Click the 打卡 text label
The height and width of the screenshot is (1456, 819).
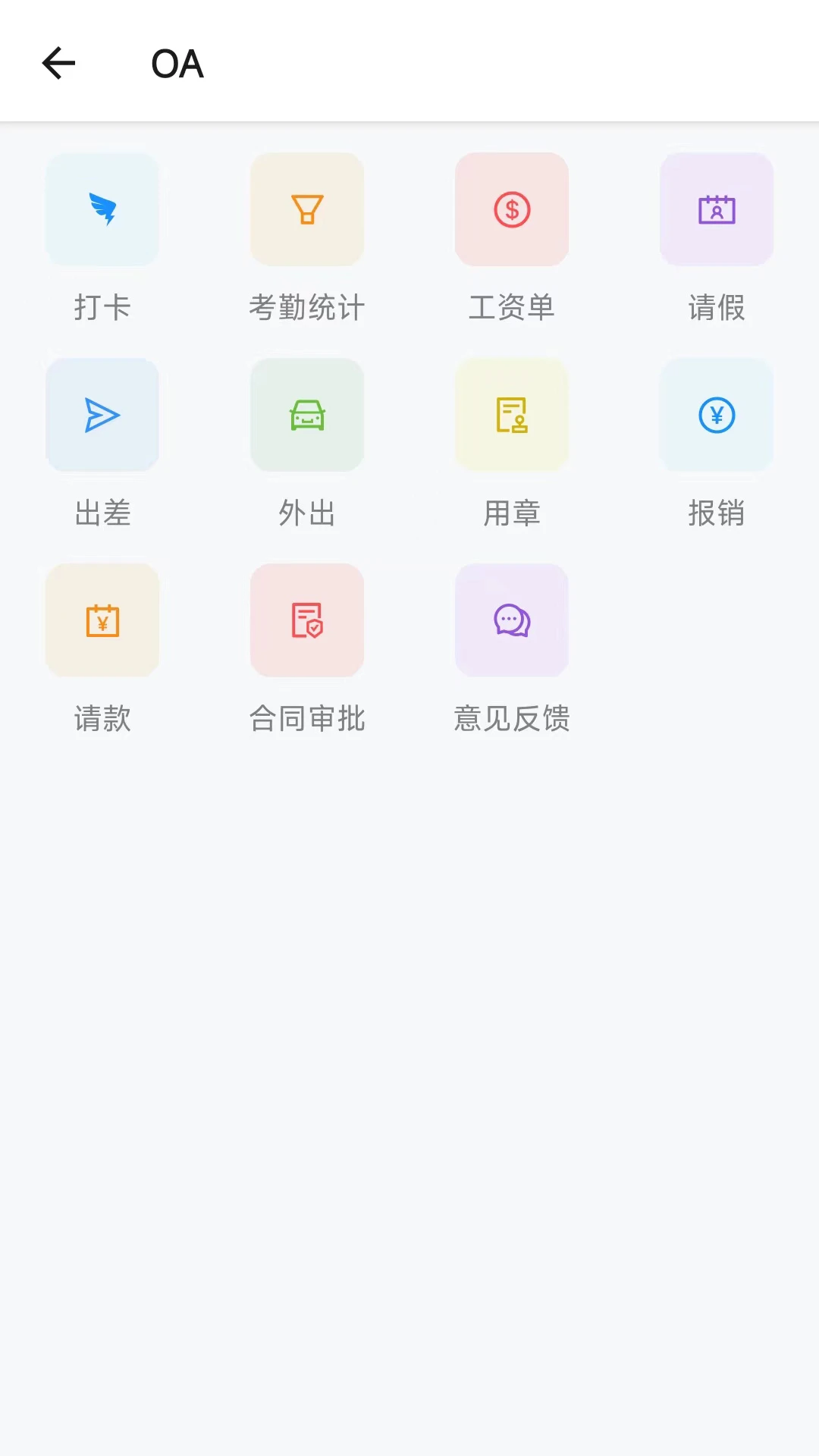pyautogui.click(x=102, y=307)
